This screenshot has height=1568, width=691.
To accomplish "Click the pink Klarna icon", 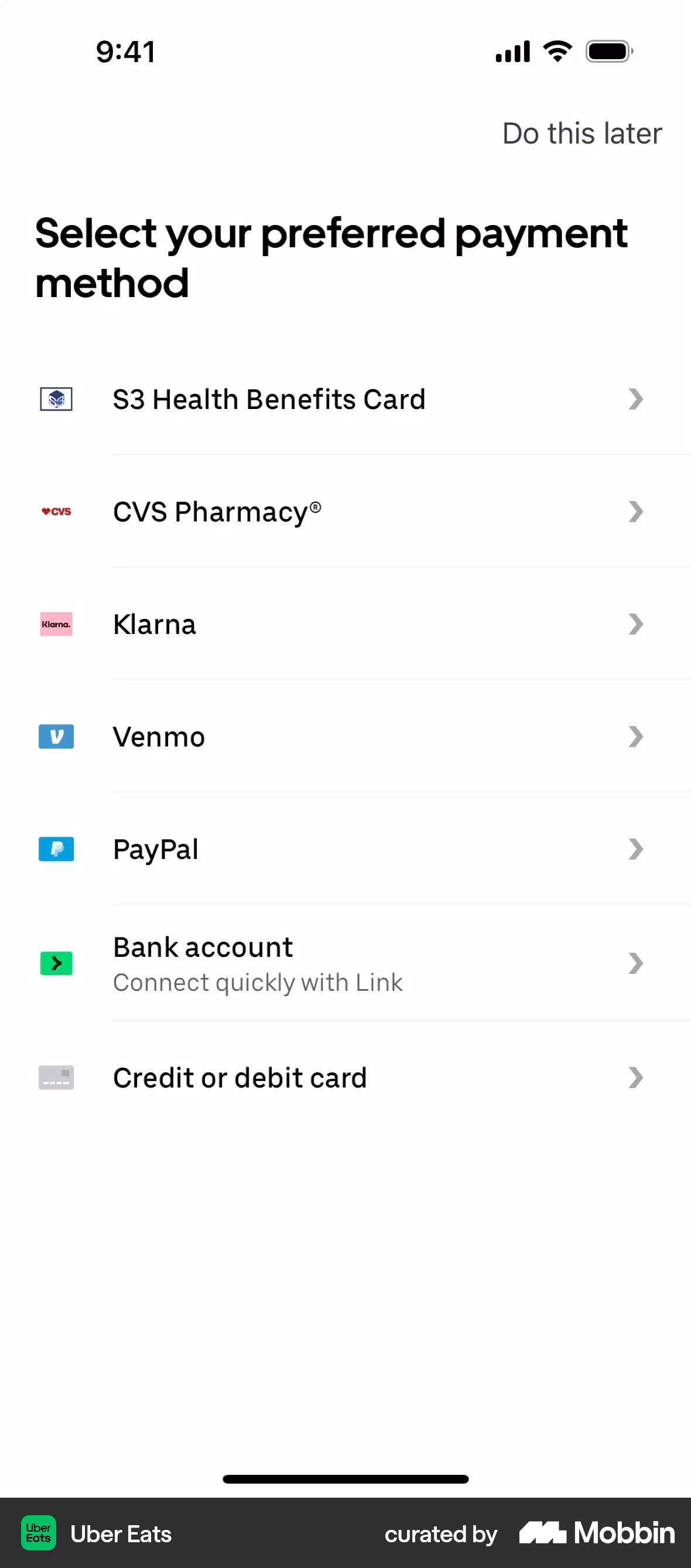I will click(x=56, y=624).
